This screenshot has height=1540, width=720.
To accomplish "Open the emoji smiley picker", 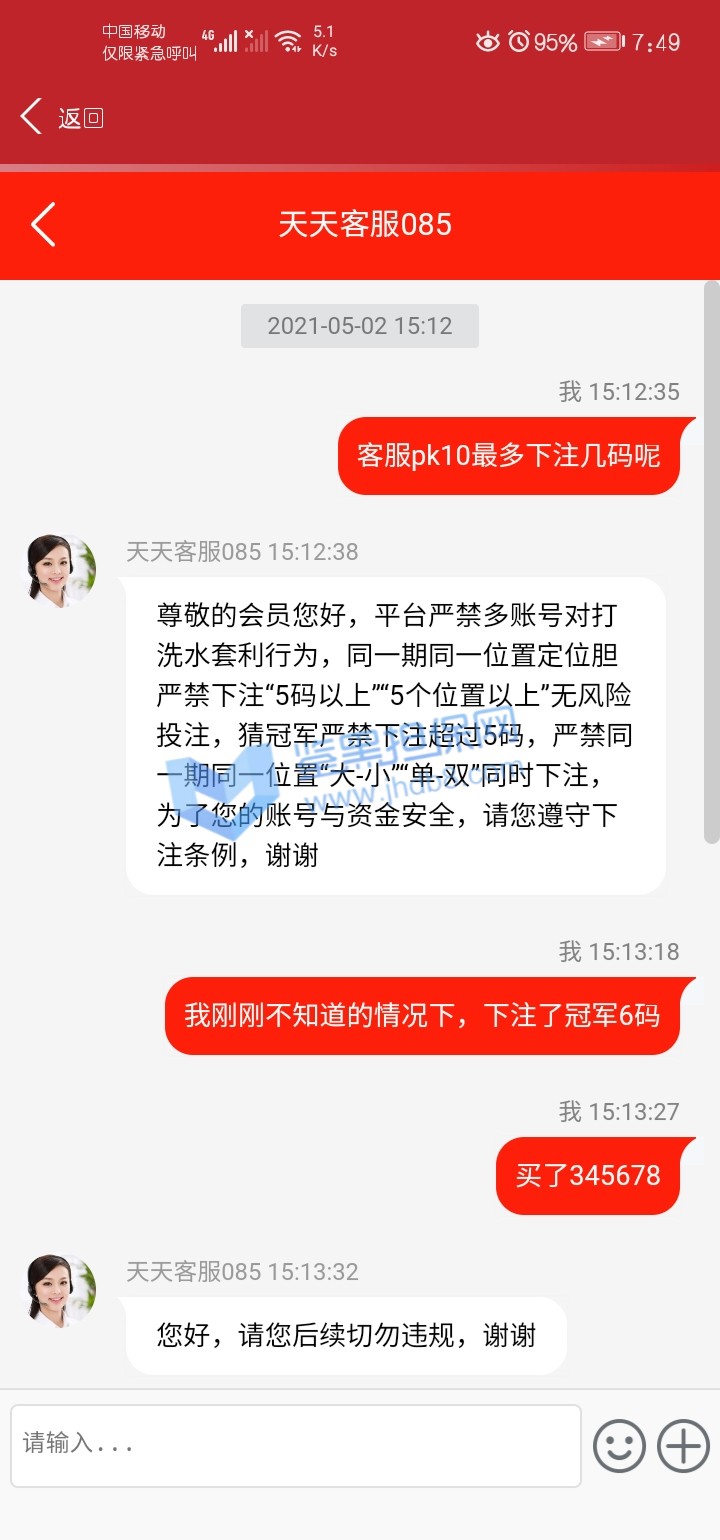I will click(x=619, y=1445).
